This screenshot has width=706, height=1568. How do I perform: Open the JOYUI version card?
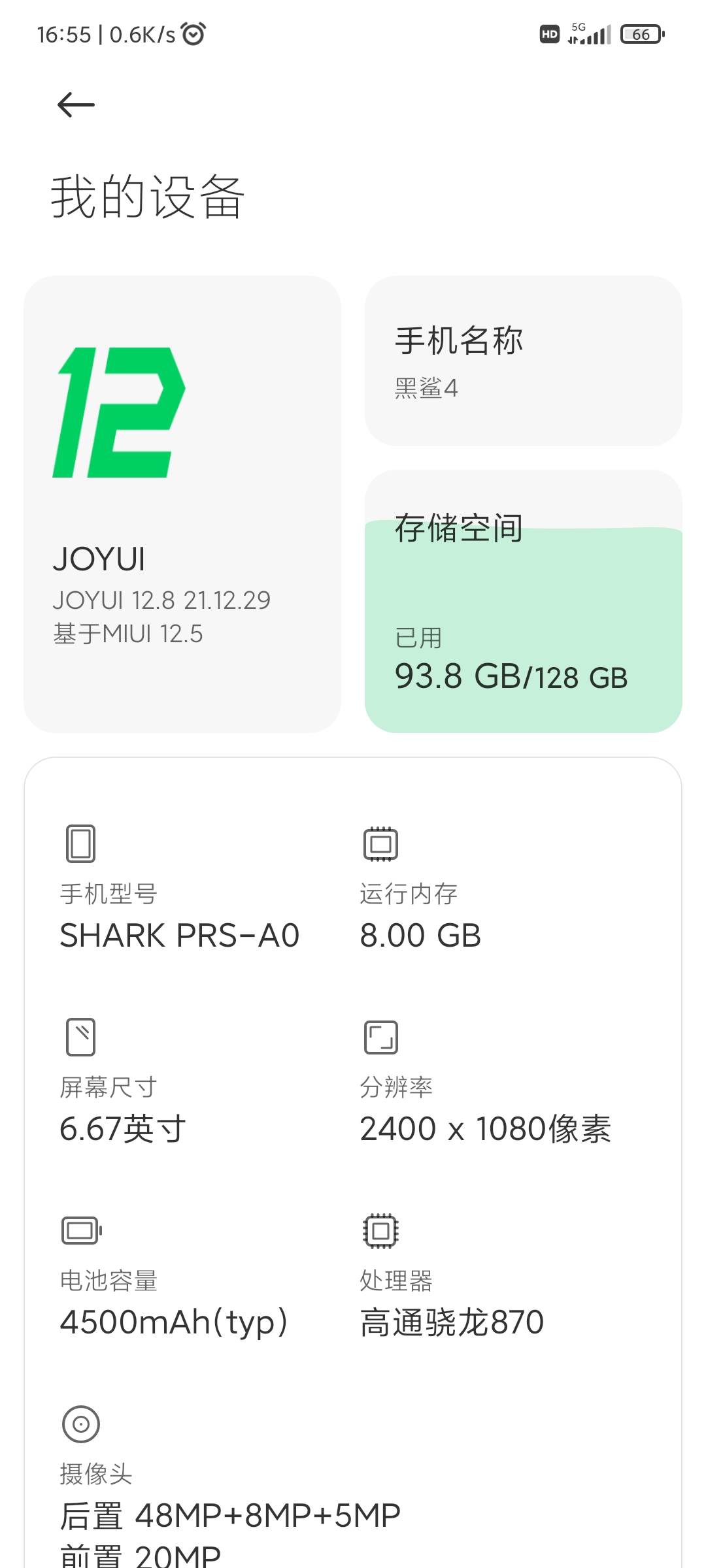tap(182, 504)
